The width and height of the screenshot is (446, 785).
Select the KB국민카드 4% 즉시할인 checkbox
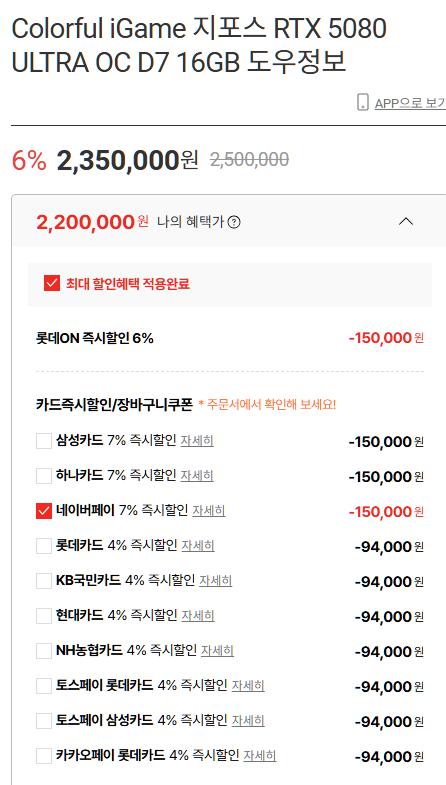pyautogui.click(x=44, y=581)
